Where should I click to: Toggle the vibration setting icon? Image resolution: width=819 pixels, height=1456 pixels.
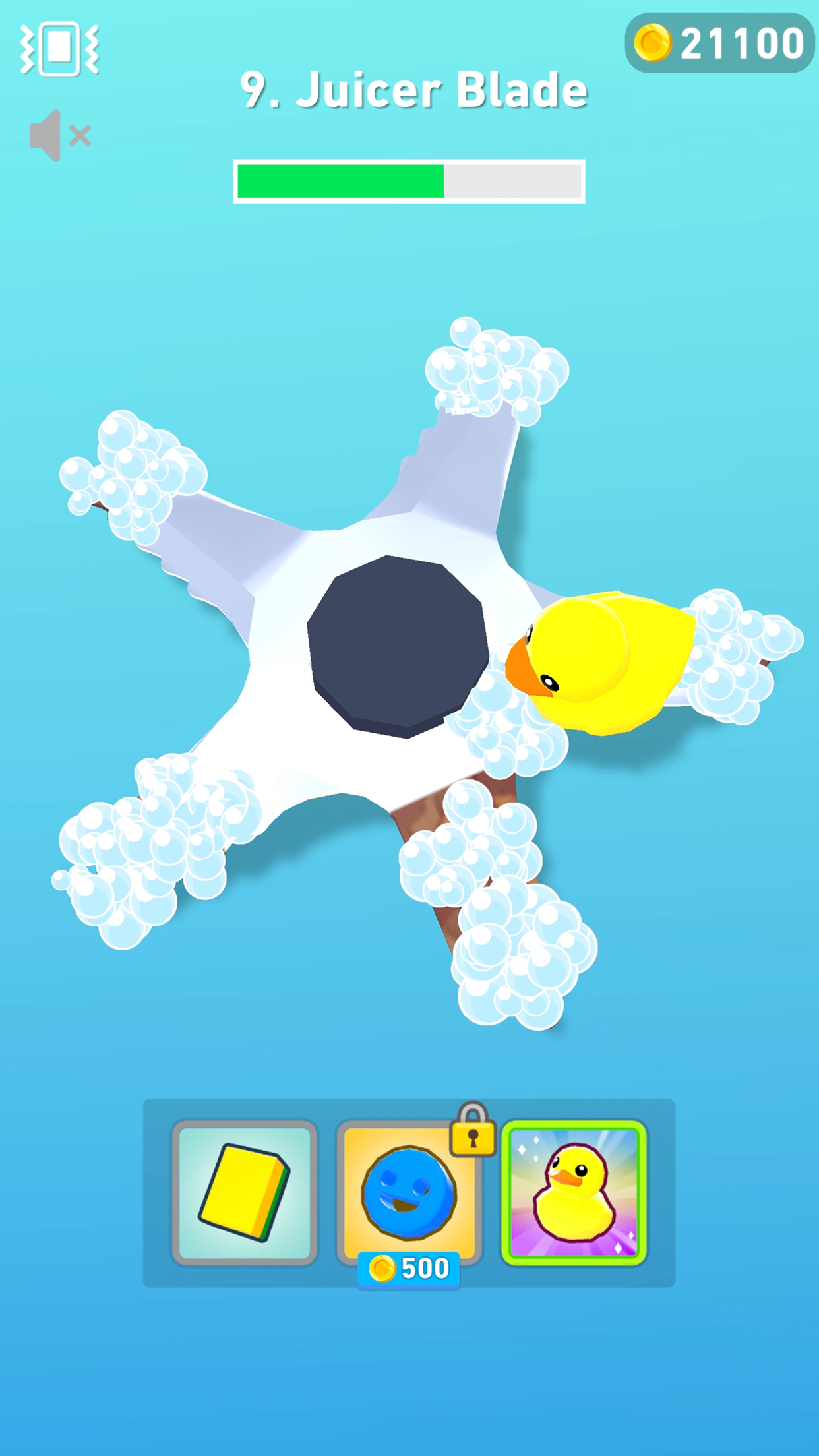pos(59,48)
